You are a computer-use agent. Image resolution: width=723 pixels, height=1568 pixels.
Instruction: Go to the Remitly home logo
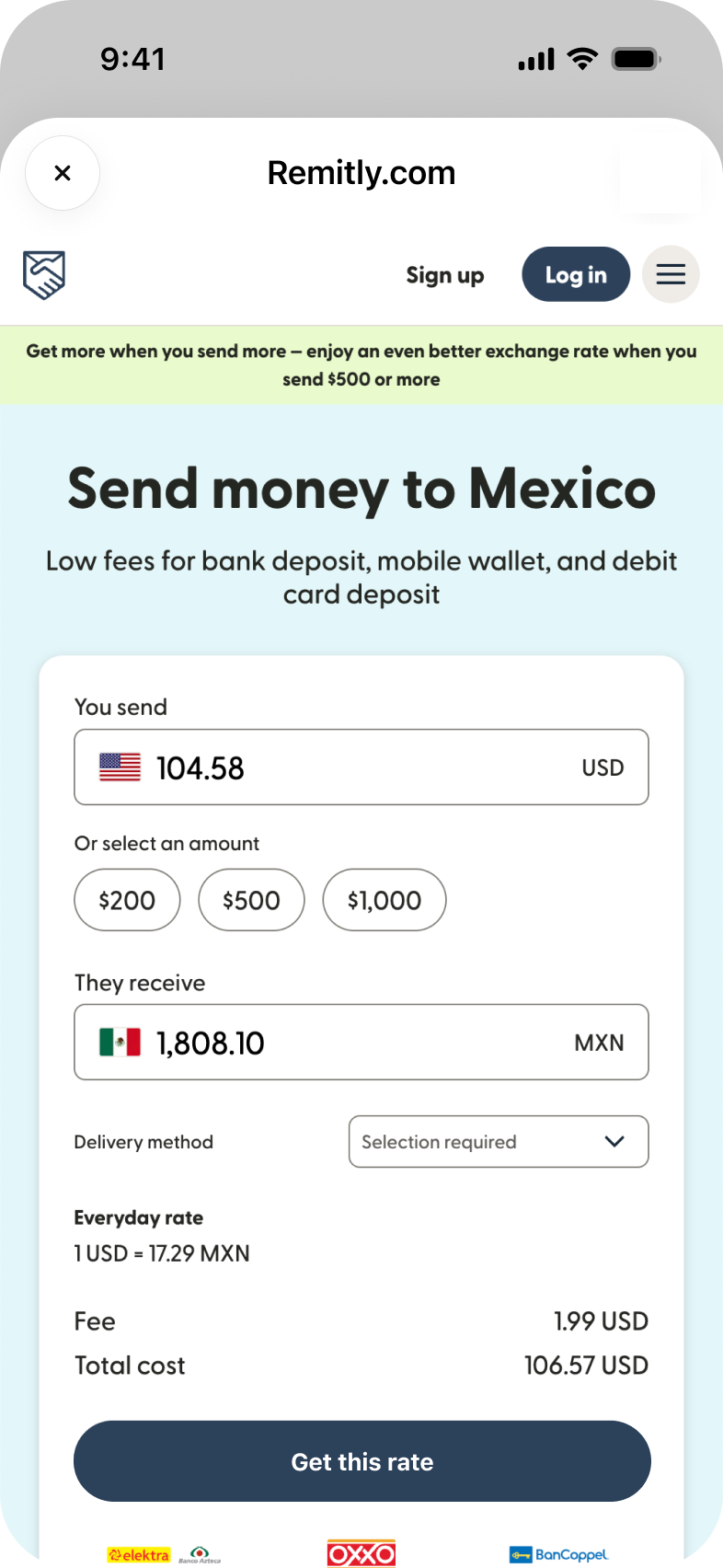click(44, 275)
